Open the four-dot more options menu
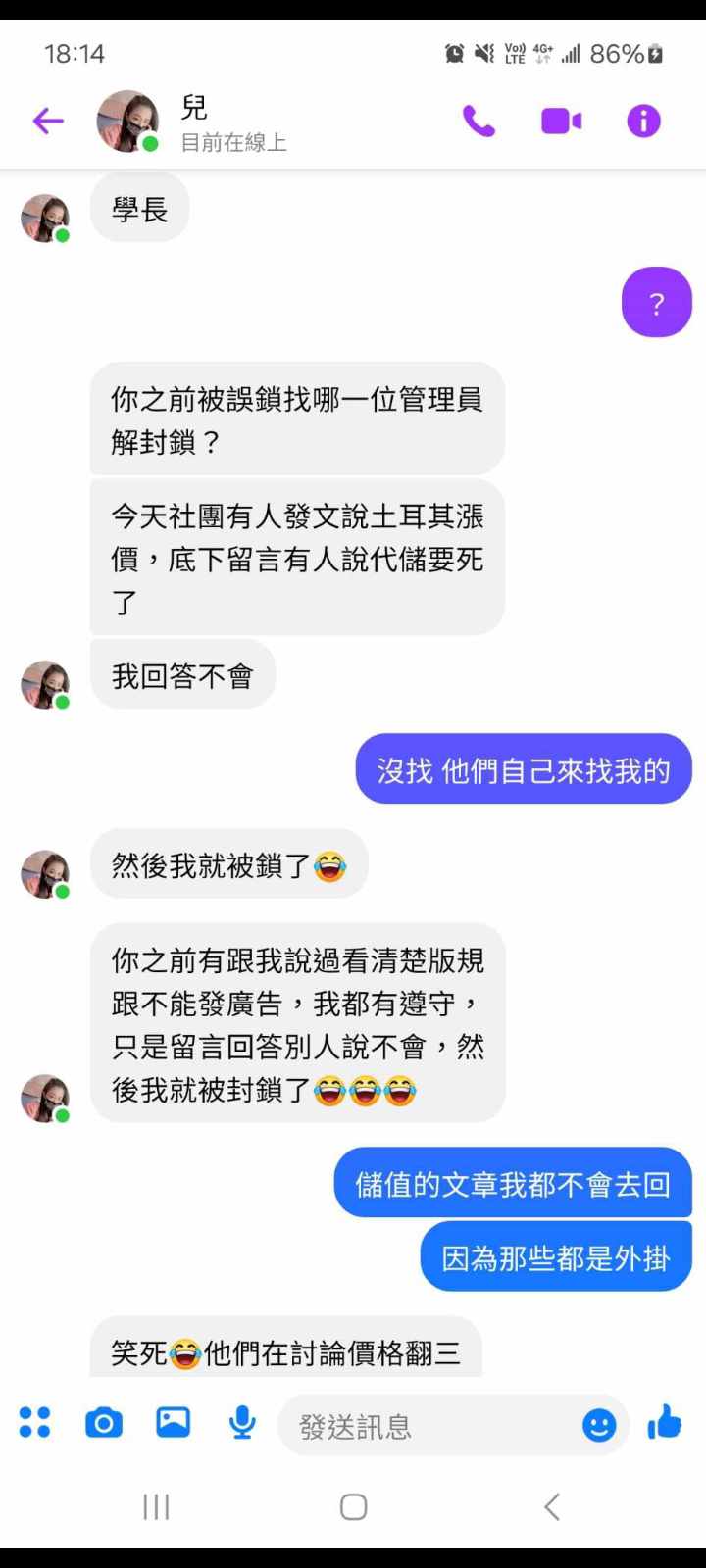This screenshot has height=1568, width=706. (x=35, y=1422)
